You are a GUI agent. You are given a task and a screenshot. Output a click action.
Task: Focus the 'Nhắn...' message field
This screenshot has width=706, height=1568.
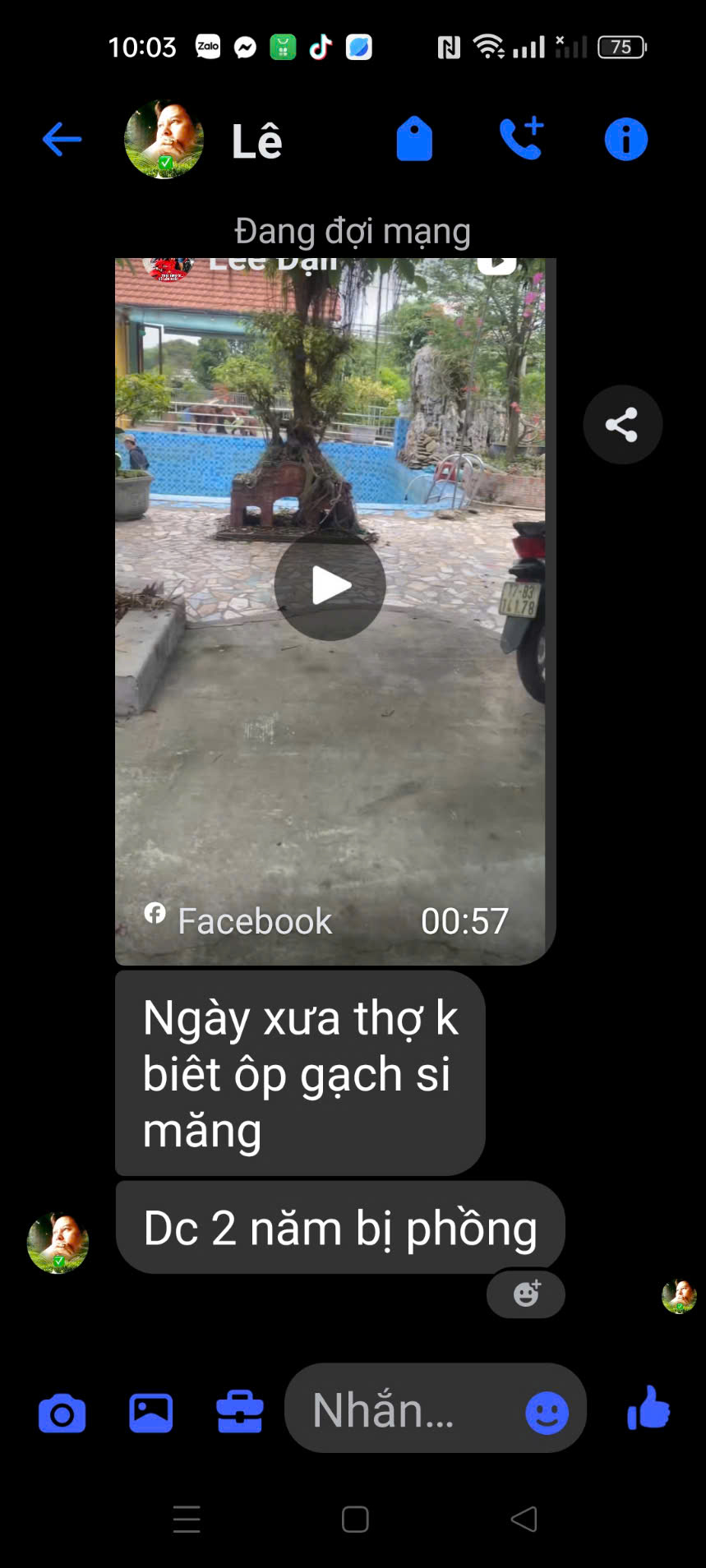403,1410
